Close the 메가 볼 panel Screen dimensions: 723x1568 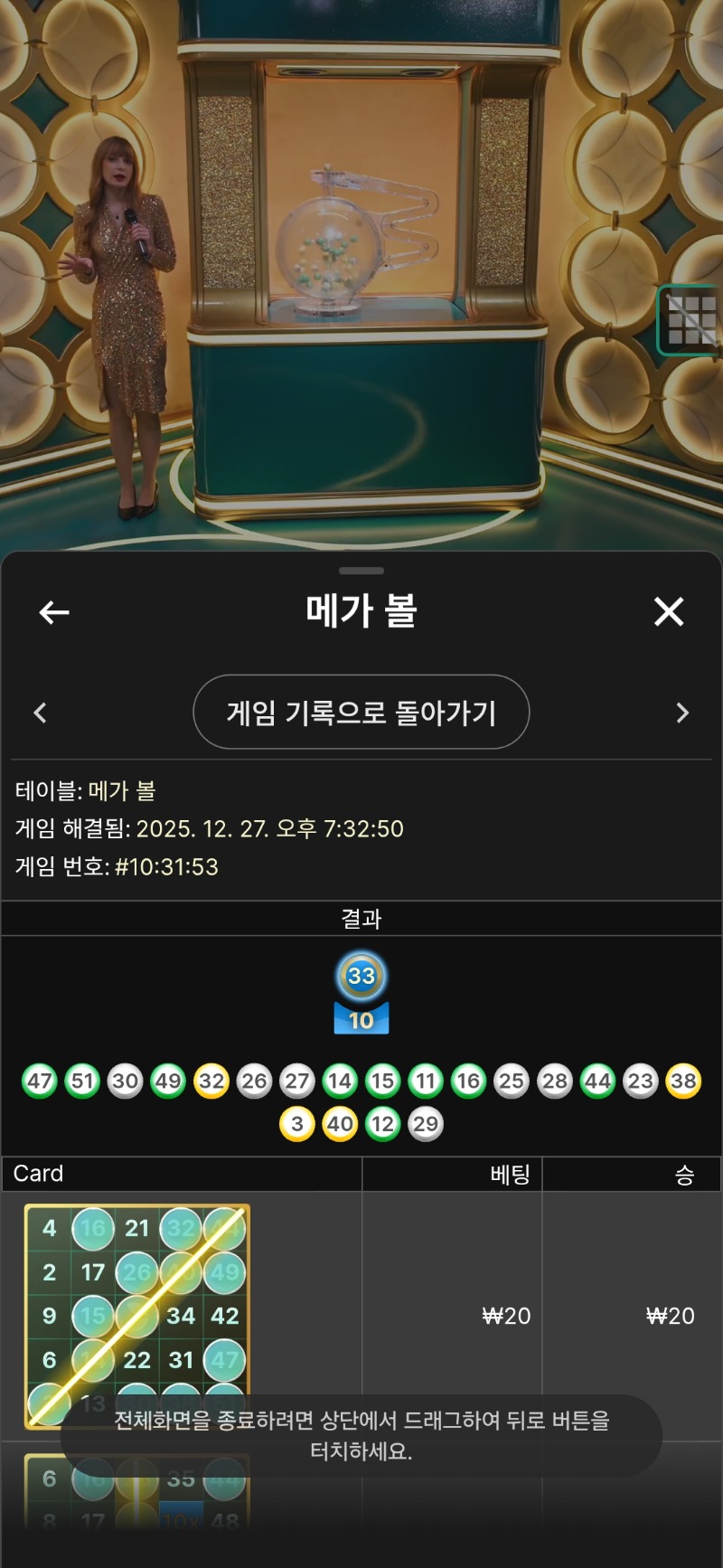click(x=669, y=612)
